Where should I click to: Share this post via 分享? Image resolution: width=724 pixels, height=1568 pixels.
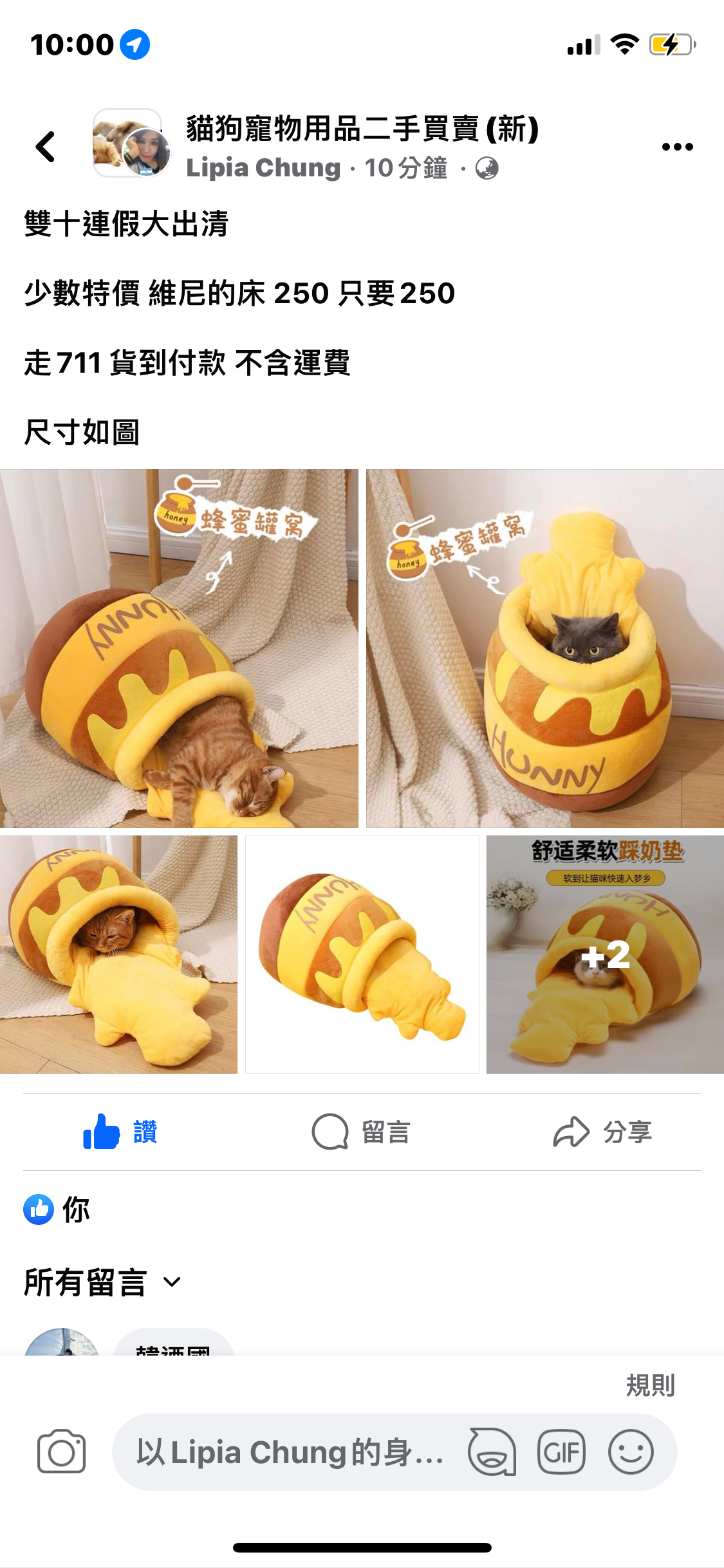[x=602, y=1132]
